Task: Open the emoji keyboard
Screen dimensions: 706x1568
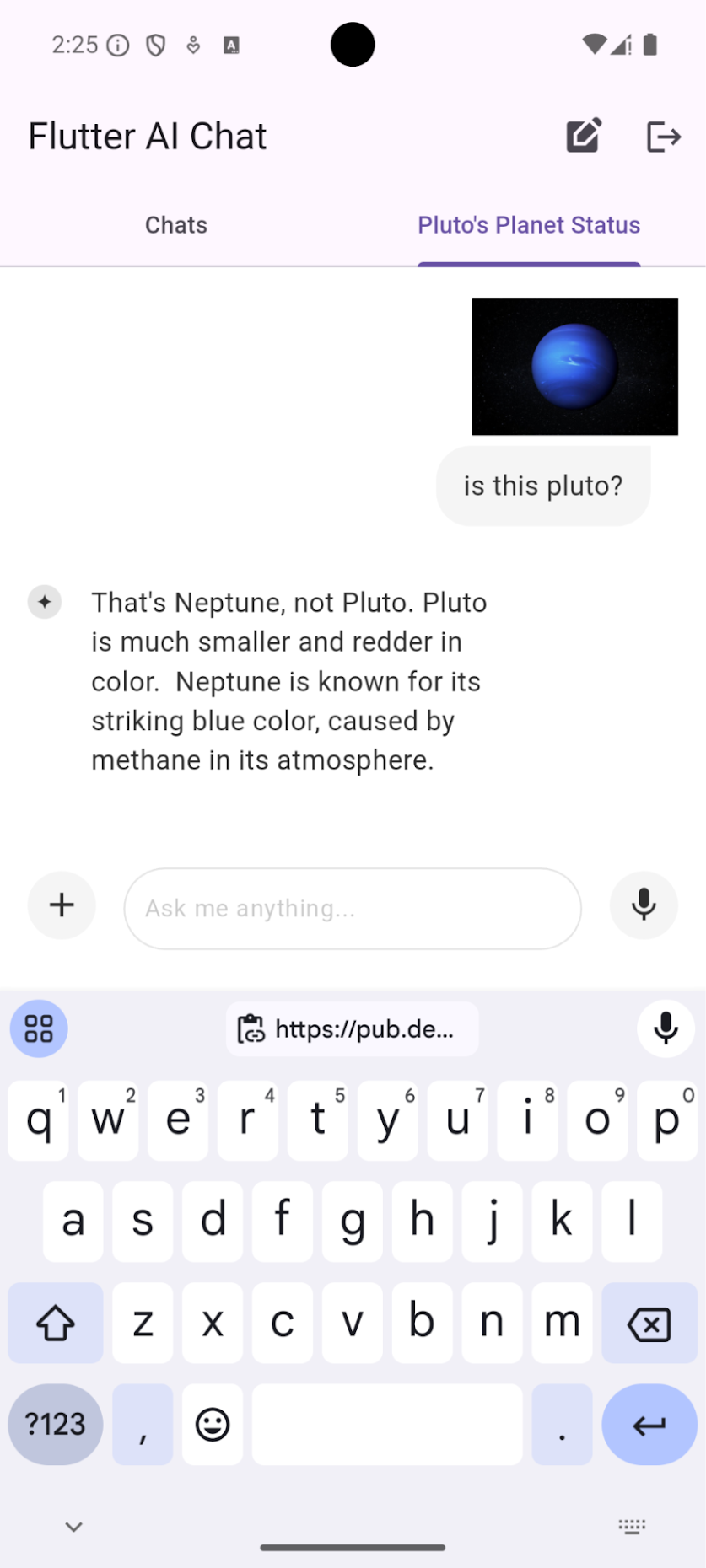Action: click(x=213, y=1425)
